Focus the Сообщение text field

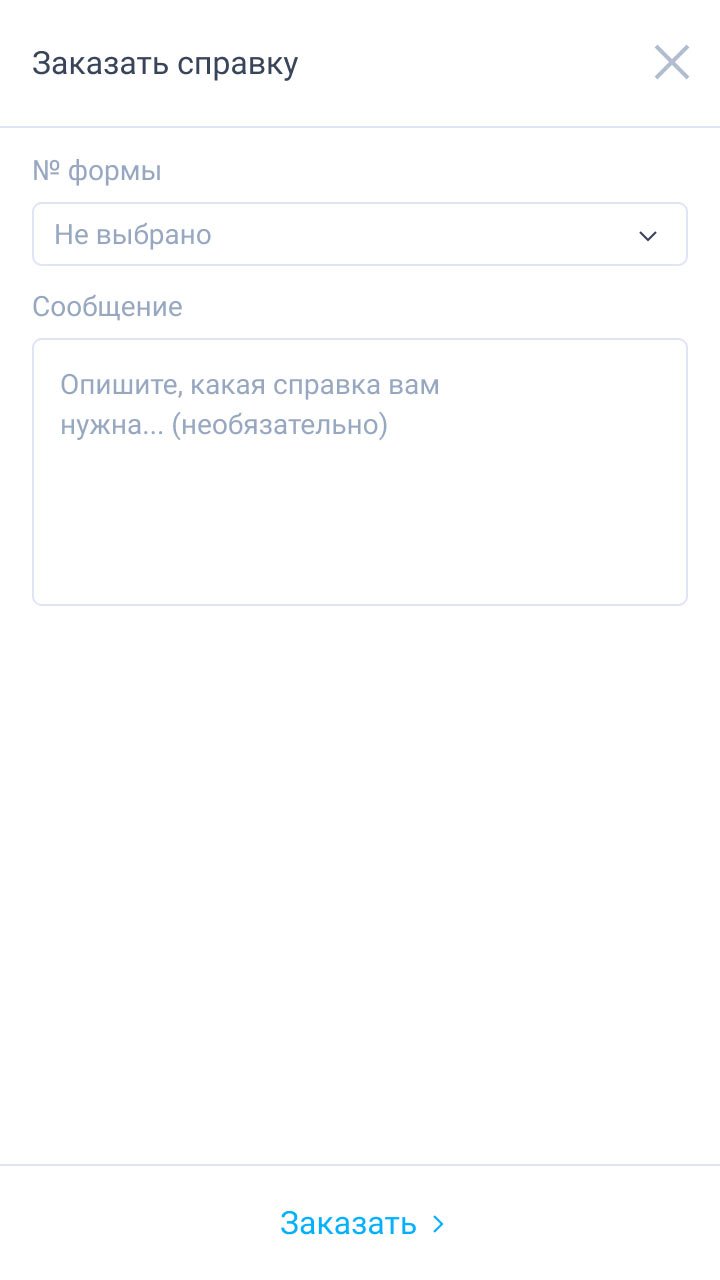360,472
